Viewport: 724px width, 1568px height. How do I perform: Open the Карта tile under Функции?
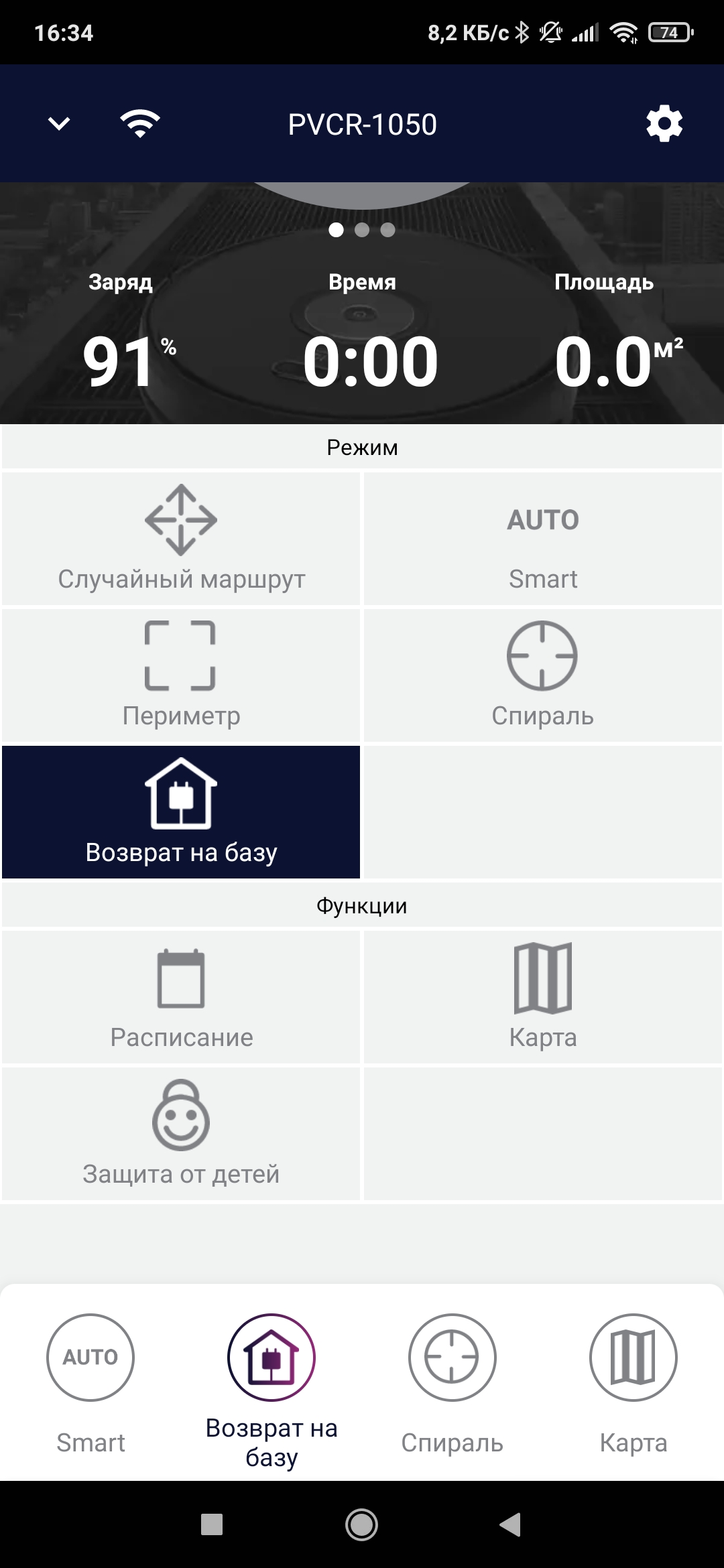542,997
